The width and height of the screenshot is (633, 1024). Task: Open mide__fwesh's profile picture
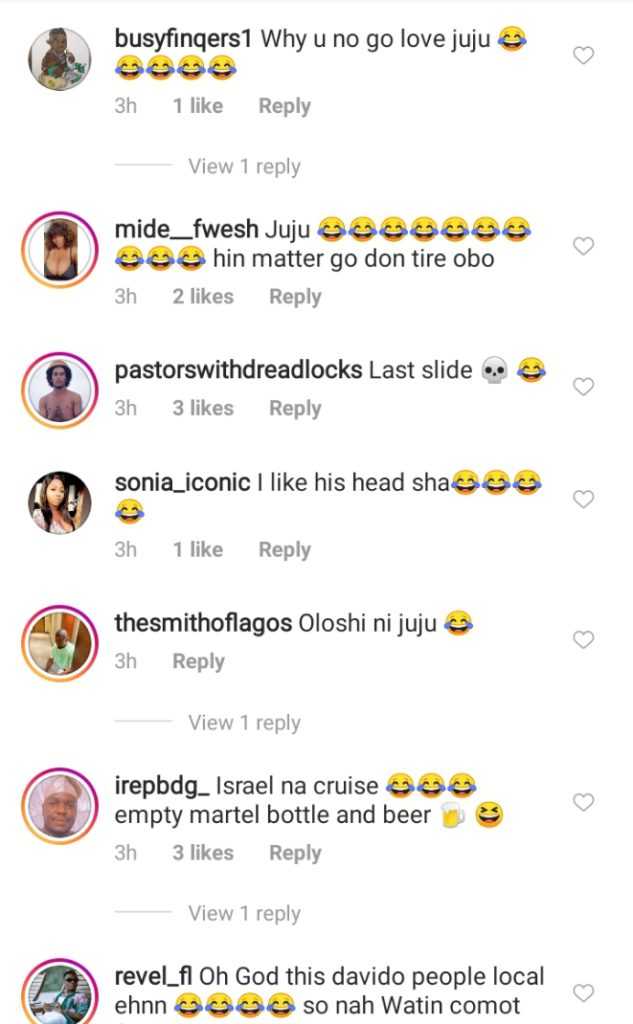click(60, 247)
